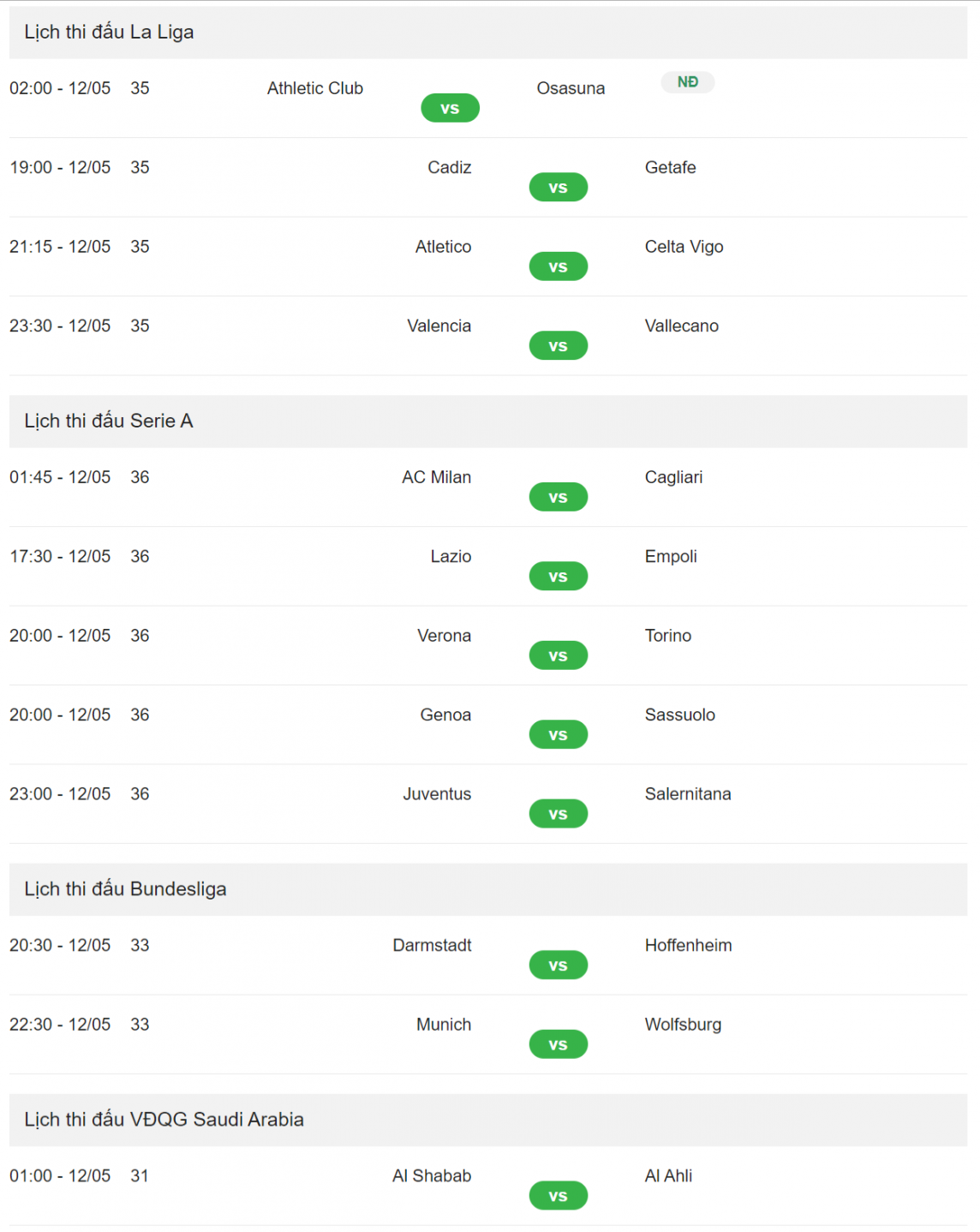
Task: Tap VS button for Athletic Club vs Osasuna
Action: [450, 108]
